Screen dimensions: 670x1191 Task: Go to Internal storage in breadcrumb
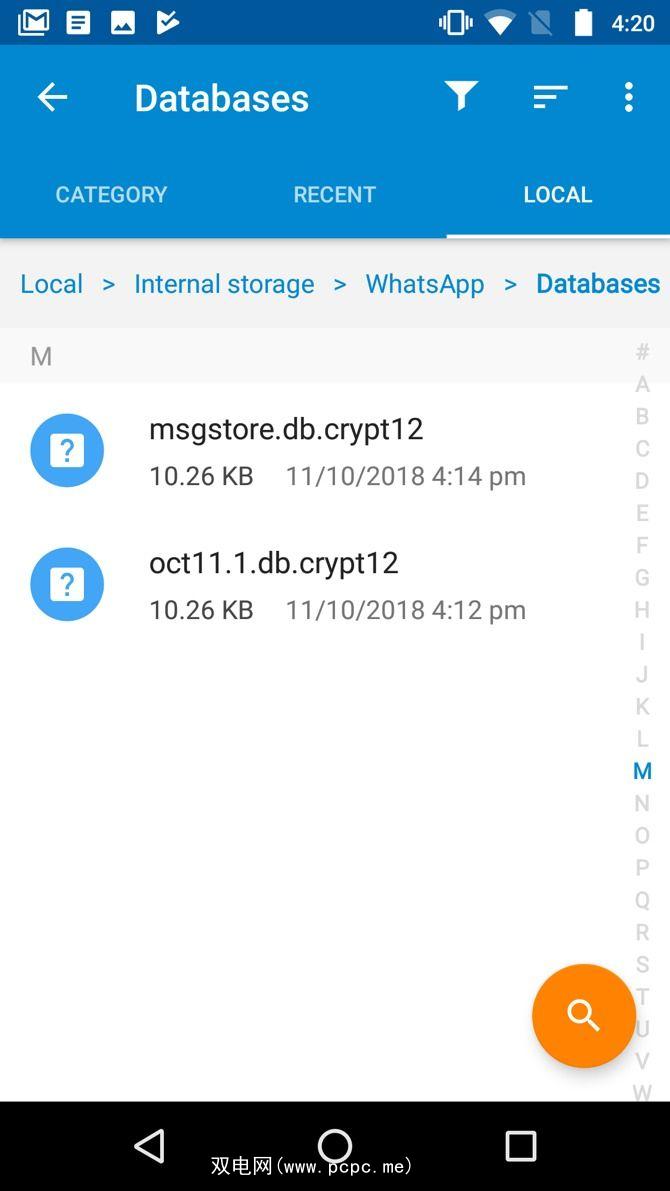tap(224, 284)
